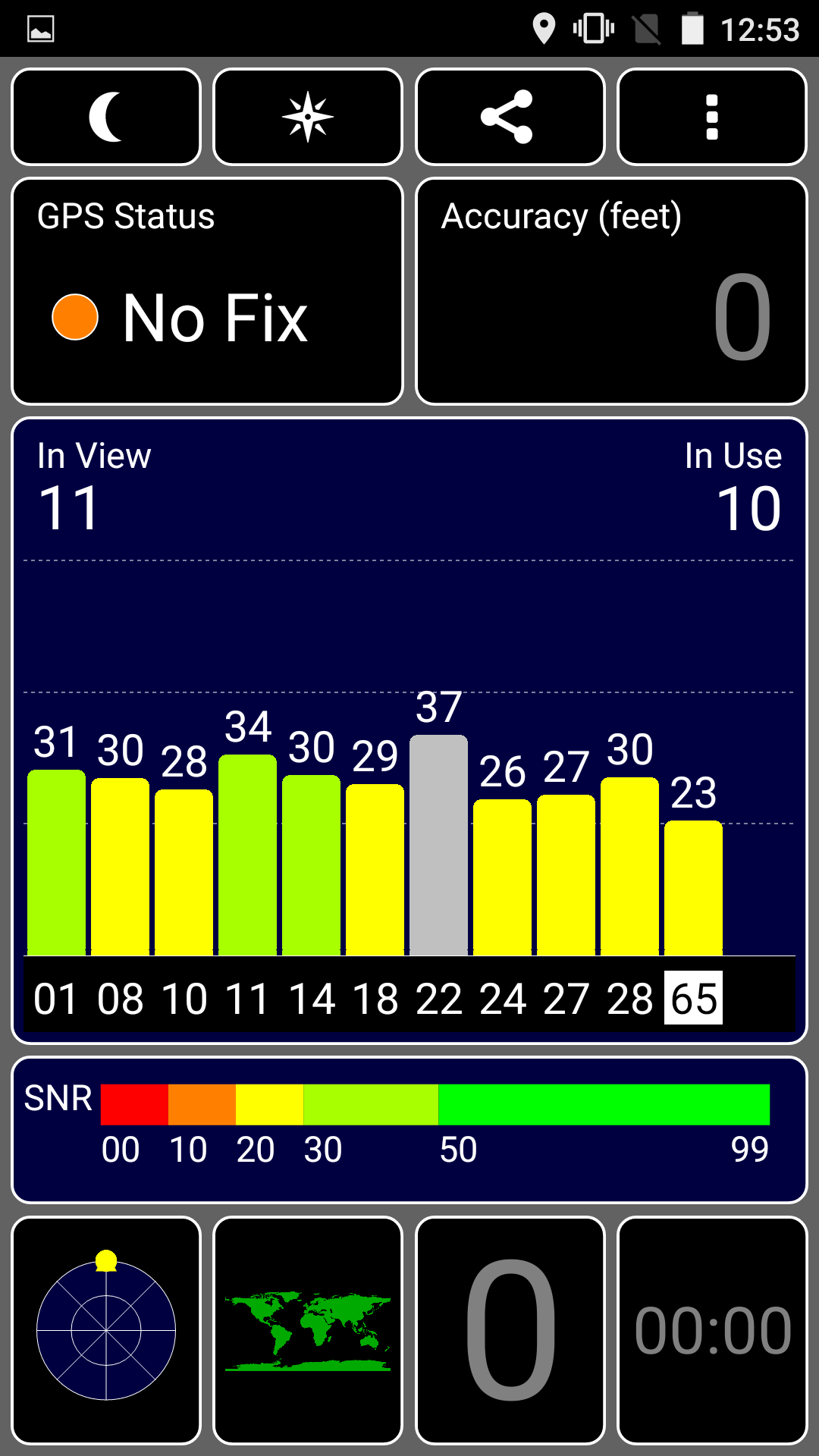The height and width of the screenshot is (1456, 819).
Task: Tap the 00:00 timer tile
Action: click(x=712, y=1330)
